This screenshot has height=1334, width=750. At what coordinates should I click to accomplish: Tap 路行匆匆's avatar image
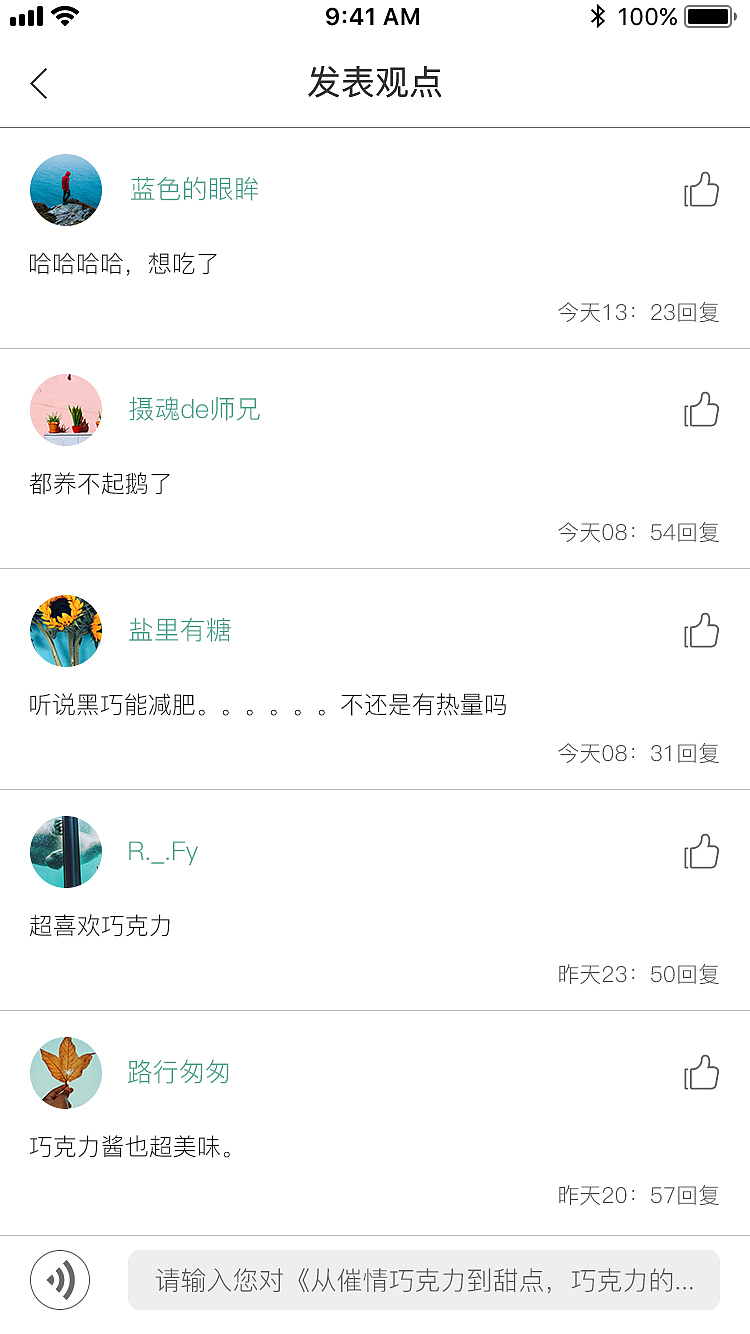[x=65, y=1072]
